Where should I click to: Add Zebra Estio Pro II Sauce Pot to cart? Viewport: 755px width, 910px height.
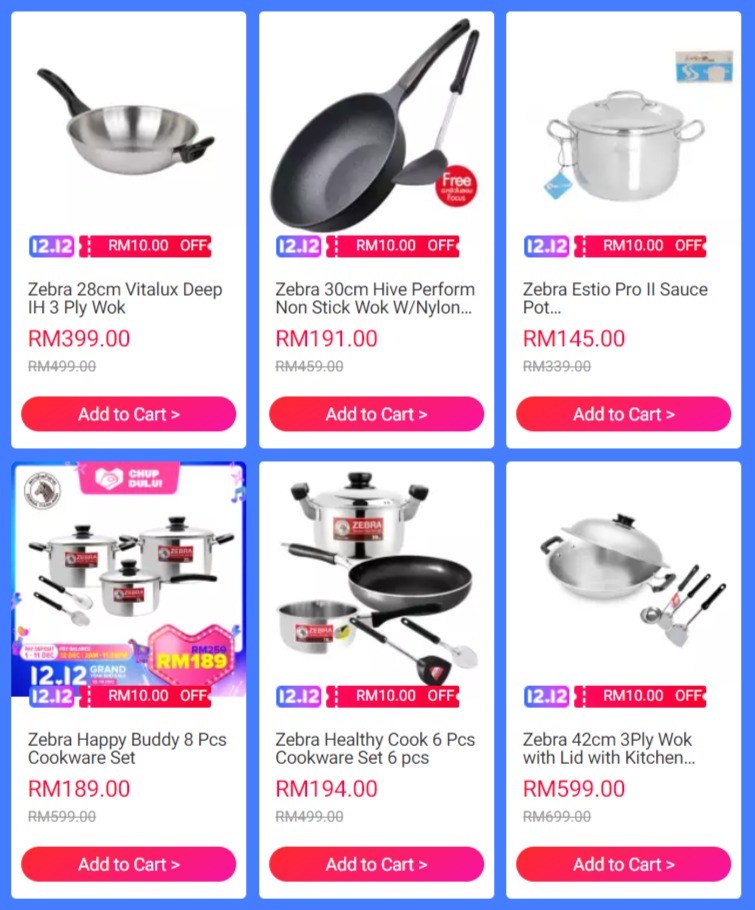(x=623, y=414)
